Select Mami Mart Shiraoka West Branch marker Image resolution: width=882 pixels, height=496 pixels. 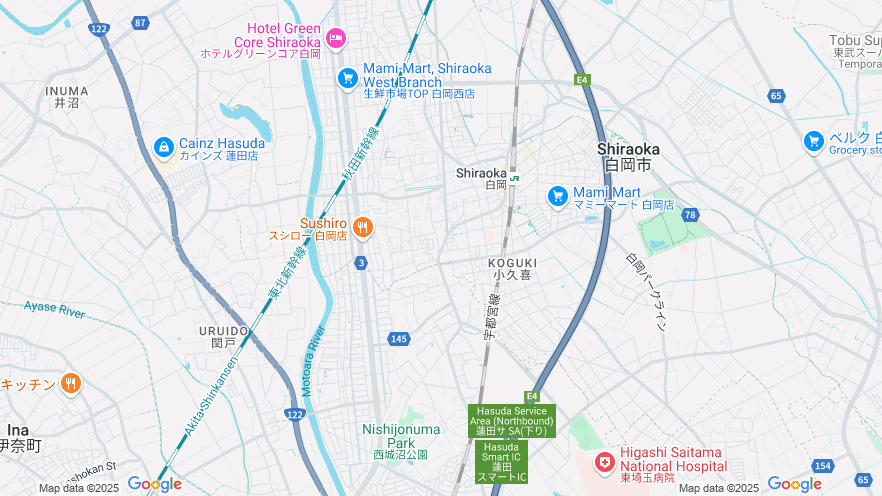coord(348,77)
